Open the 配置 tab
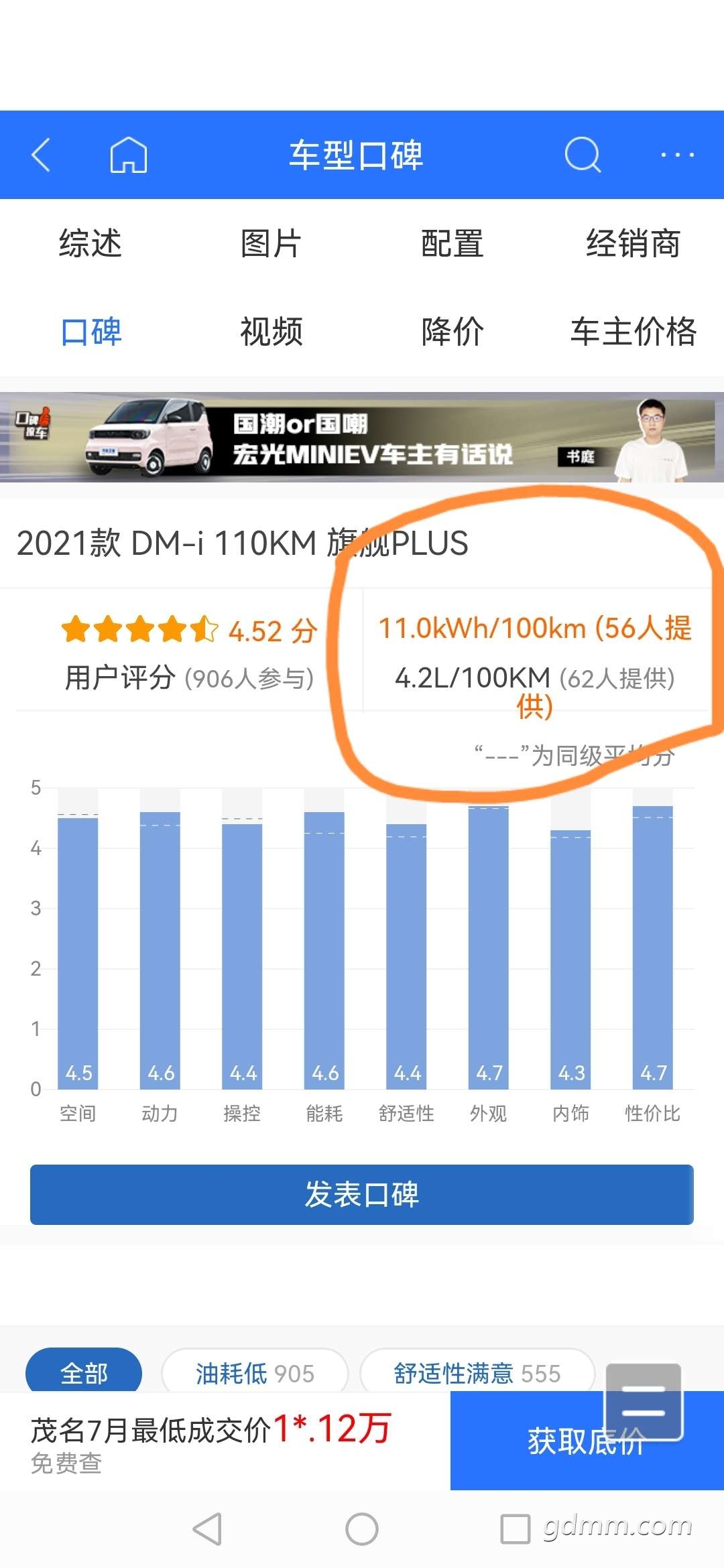Viewport: 724px width, 1568px height. [x=452, y=243]
